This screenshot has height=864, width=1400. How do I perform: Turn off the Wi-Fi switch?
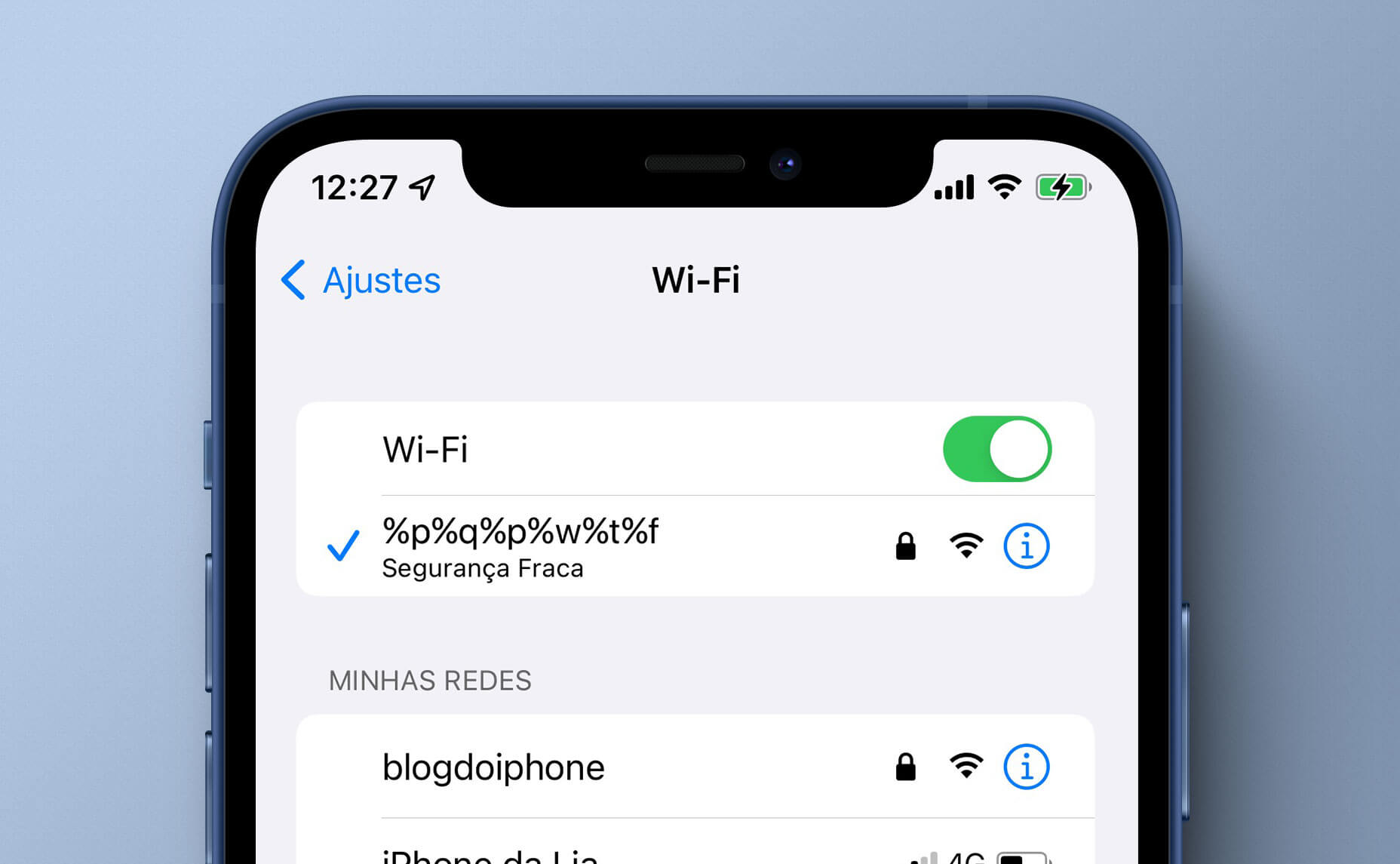pyautogui.click(x=996, y=449)
